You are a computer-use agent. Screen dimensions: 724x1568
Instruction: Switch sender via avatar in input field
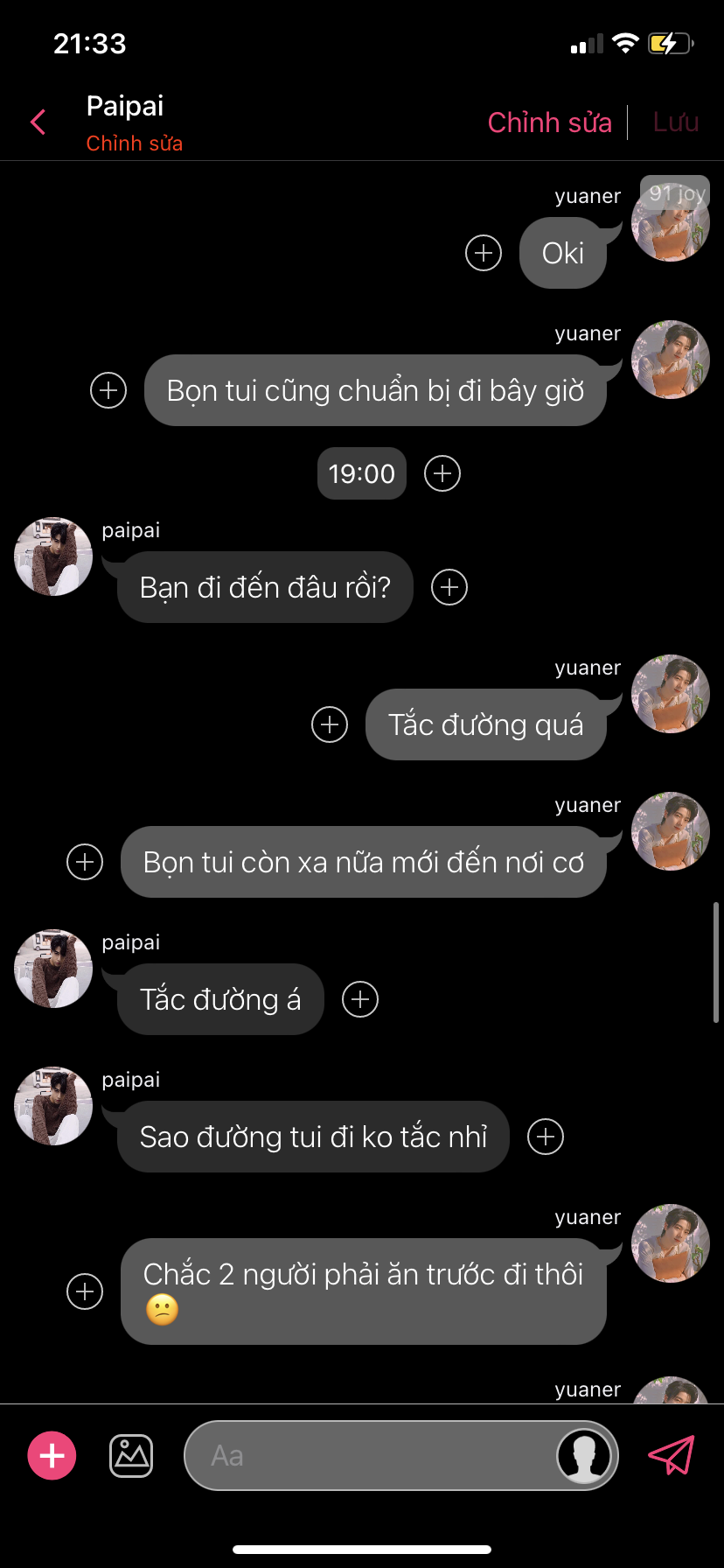click(583, 1456)
